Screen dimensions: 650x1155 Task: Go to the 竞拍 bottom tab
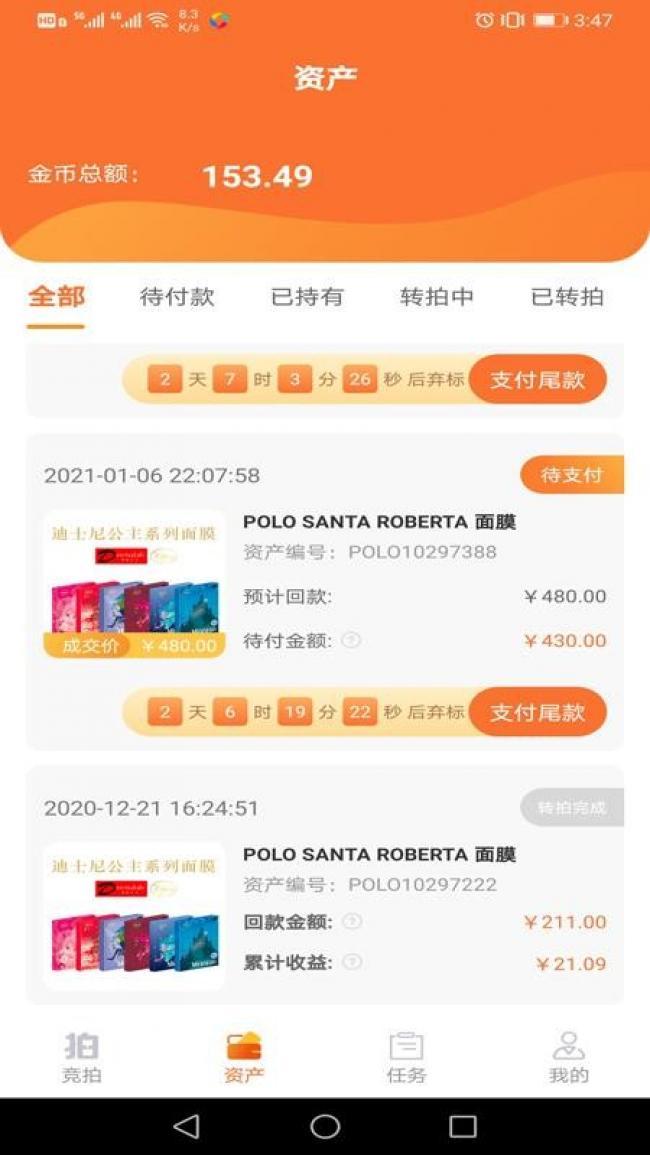coord(81,1058)
